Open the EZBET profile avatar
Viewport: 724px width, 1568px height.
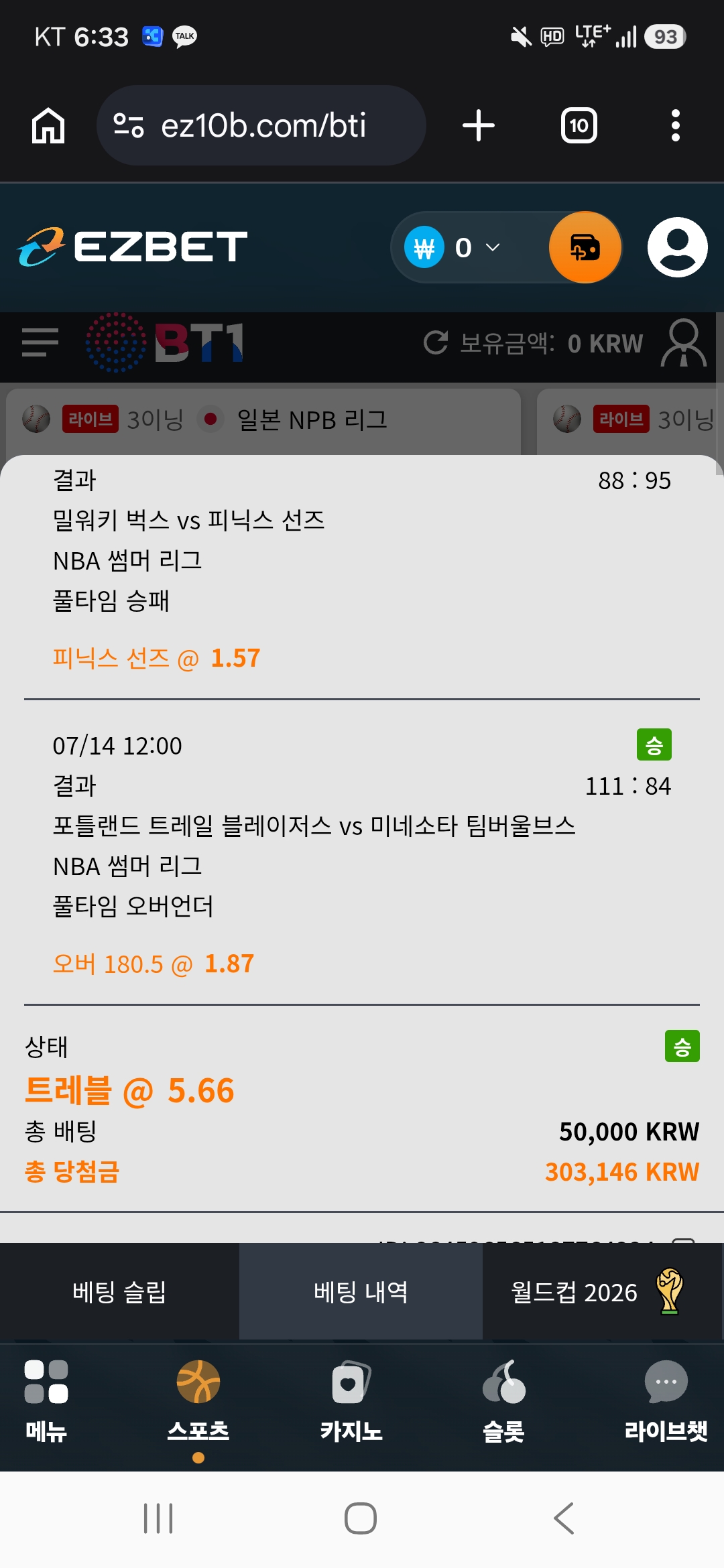(x=678, y=247)
